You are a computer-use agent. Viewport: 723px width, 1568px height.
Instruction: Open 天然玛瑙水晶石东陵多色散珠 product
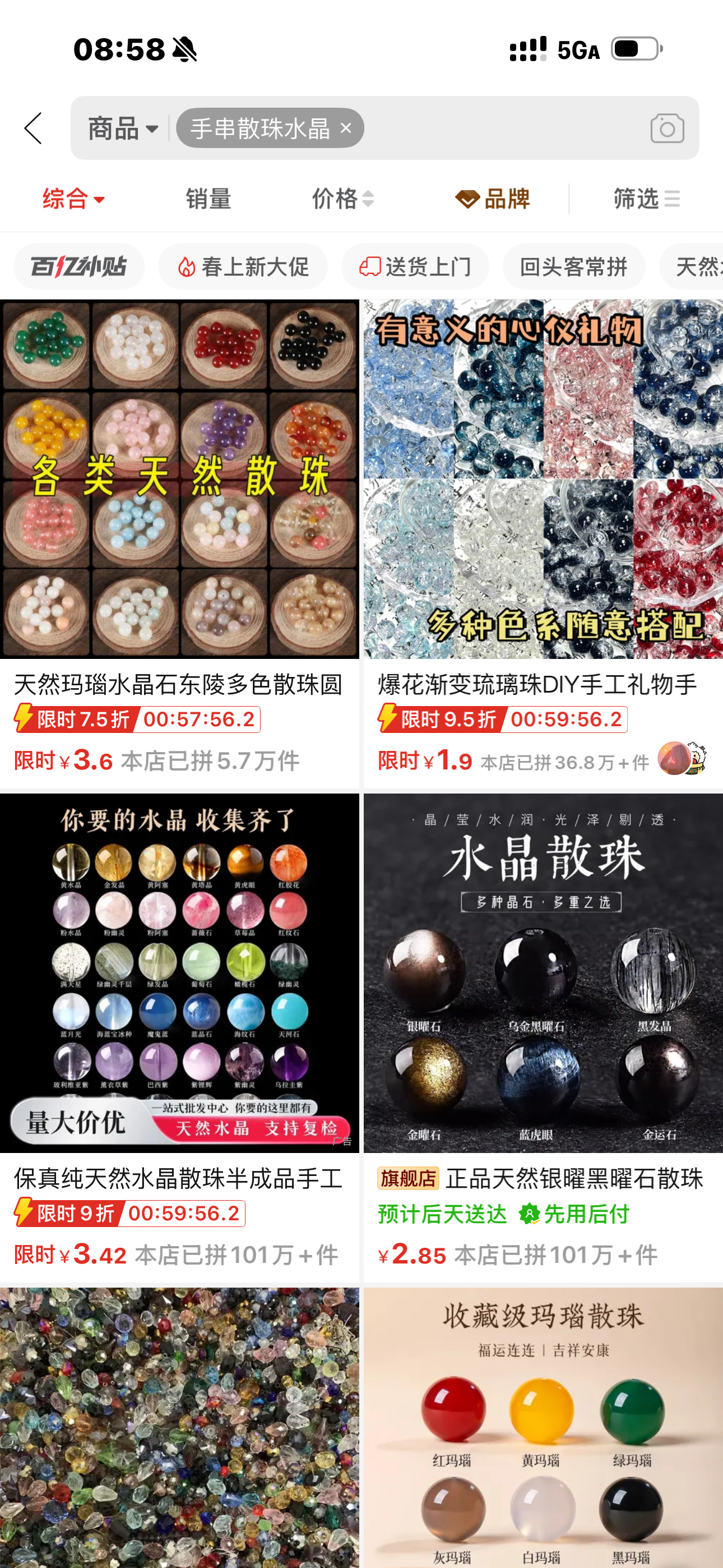pos(179,543)
